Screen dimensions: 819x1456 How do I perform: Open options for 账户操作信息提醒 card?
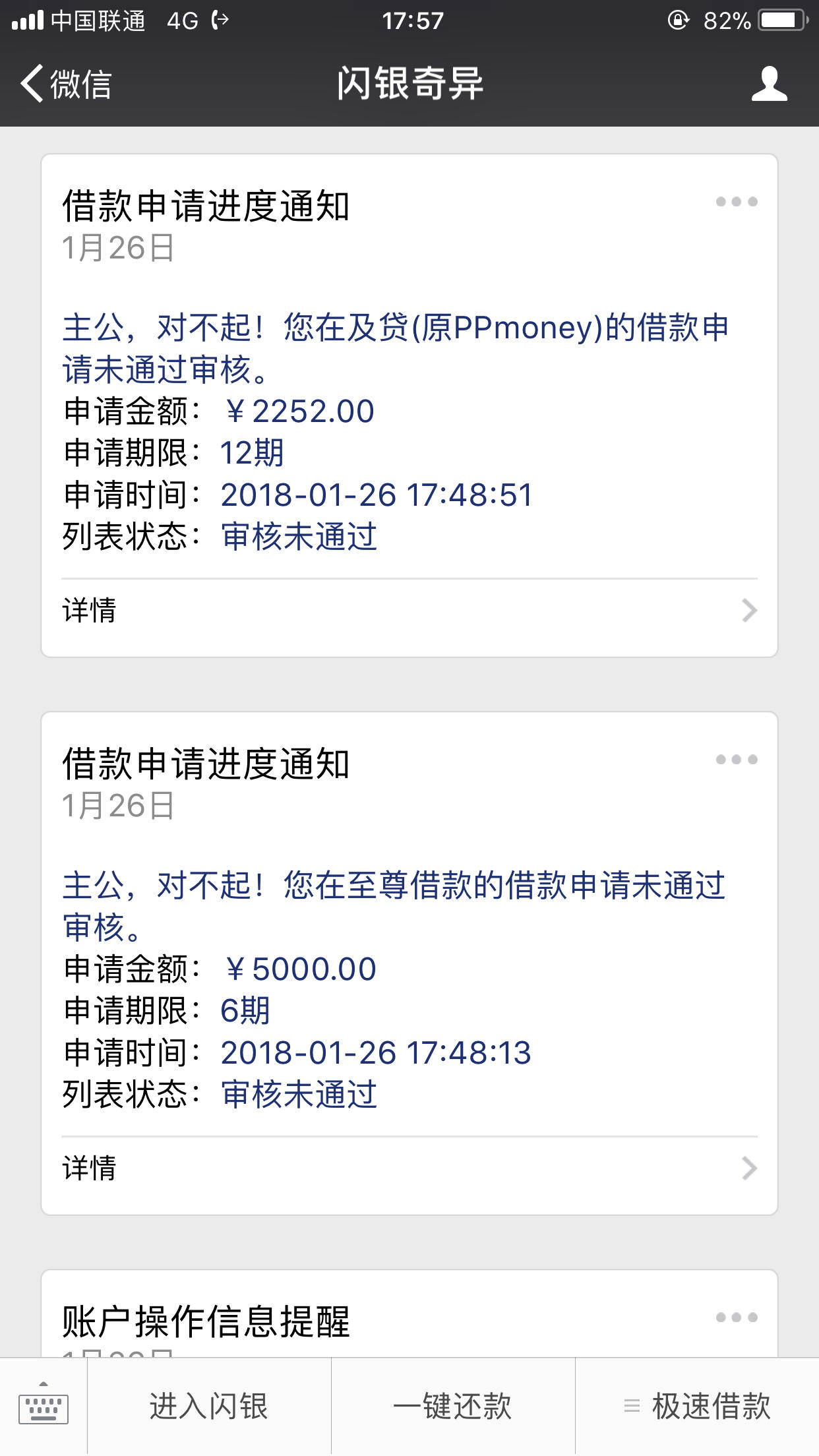tap(737, 1318)
